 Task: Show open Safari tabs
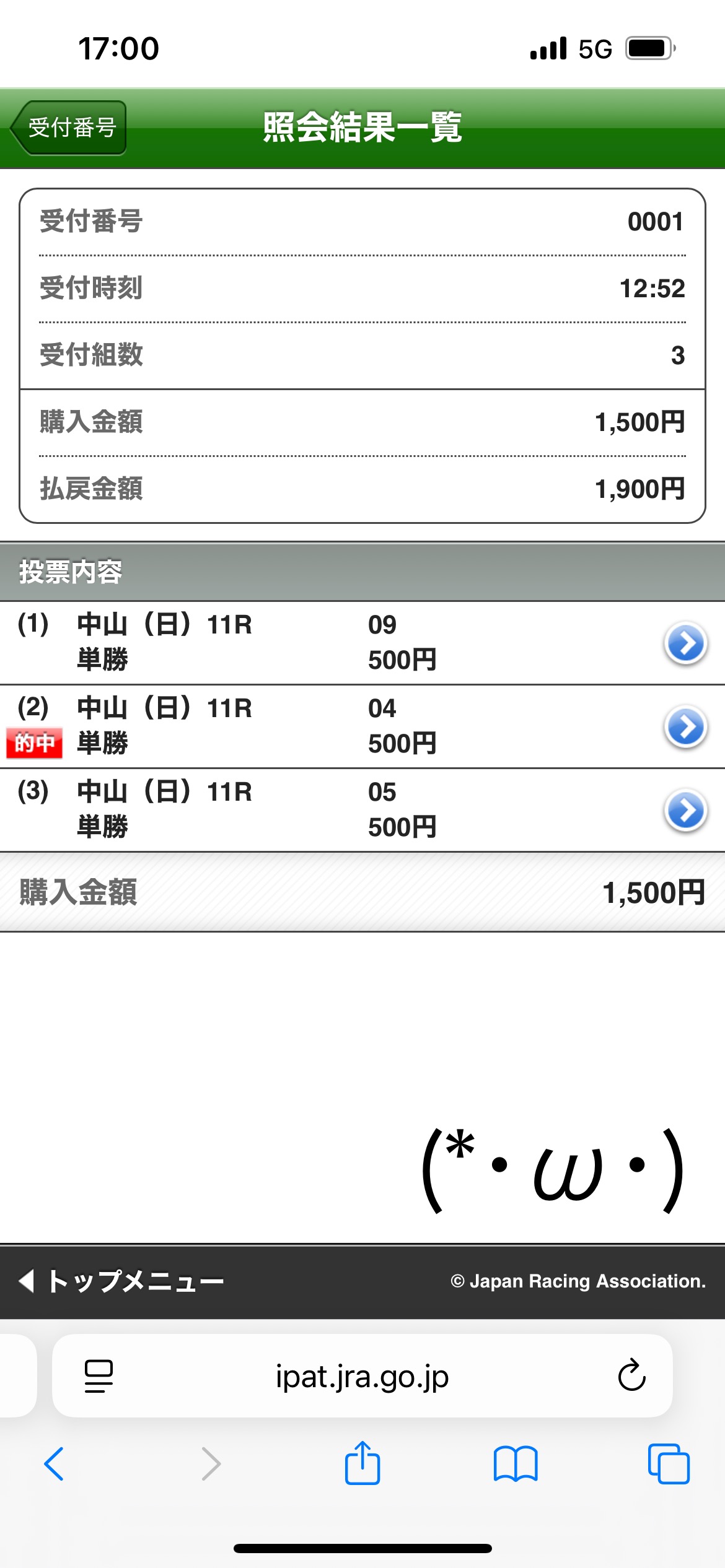coord(669,1464)
